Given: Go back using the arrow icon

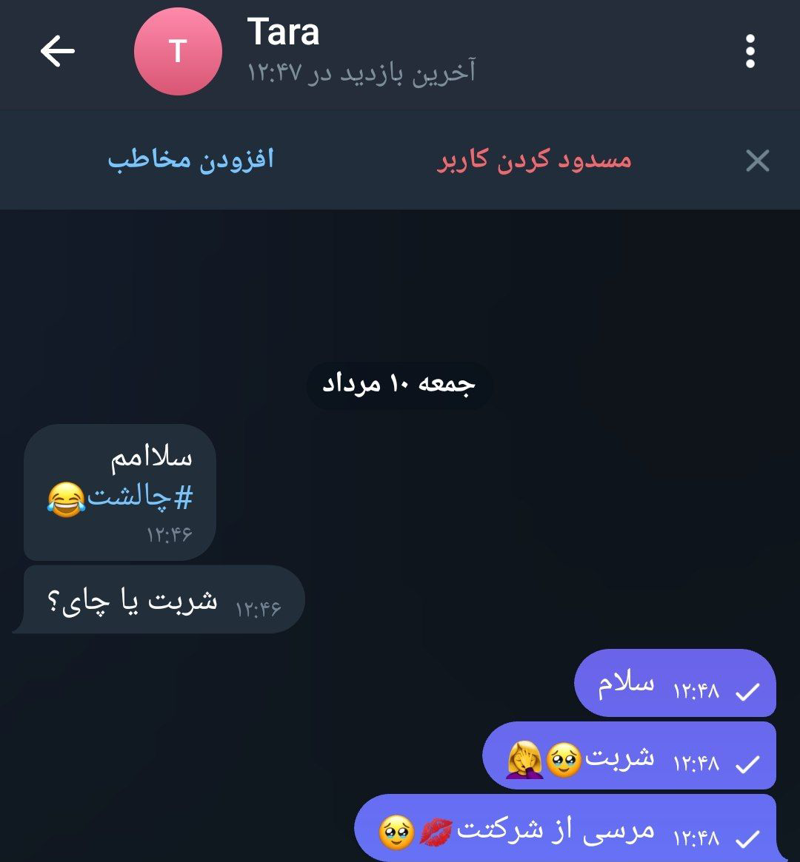Looking at the screenshot, I should [57, 52].
